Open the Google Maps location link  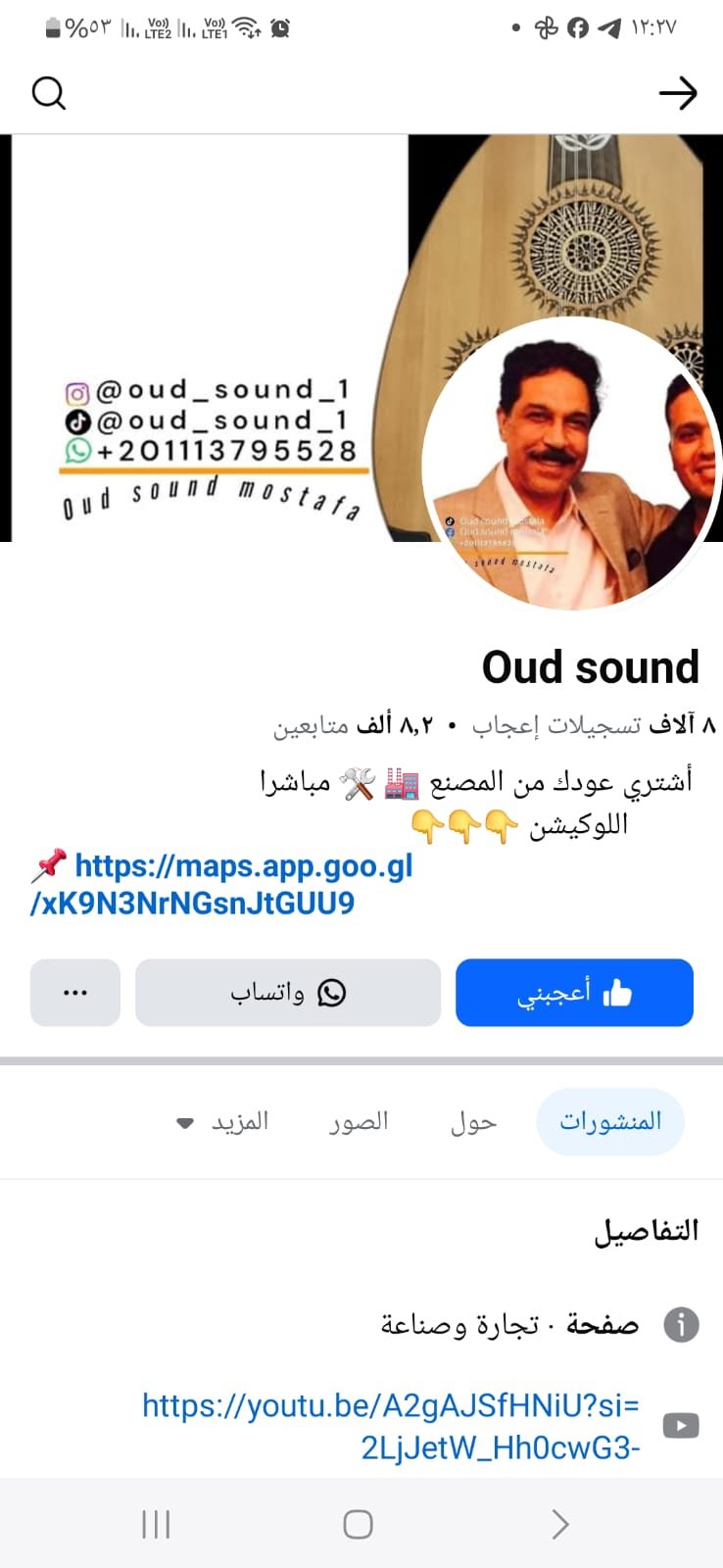(222, 884)
